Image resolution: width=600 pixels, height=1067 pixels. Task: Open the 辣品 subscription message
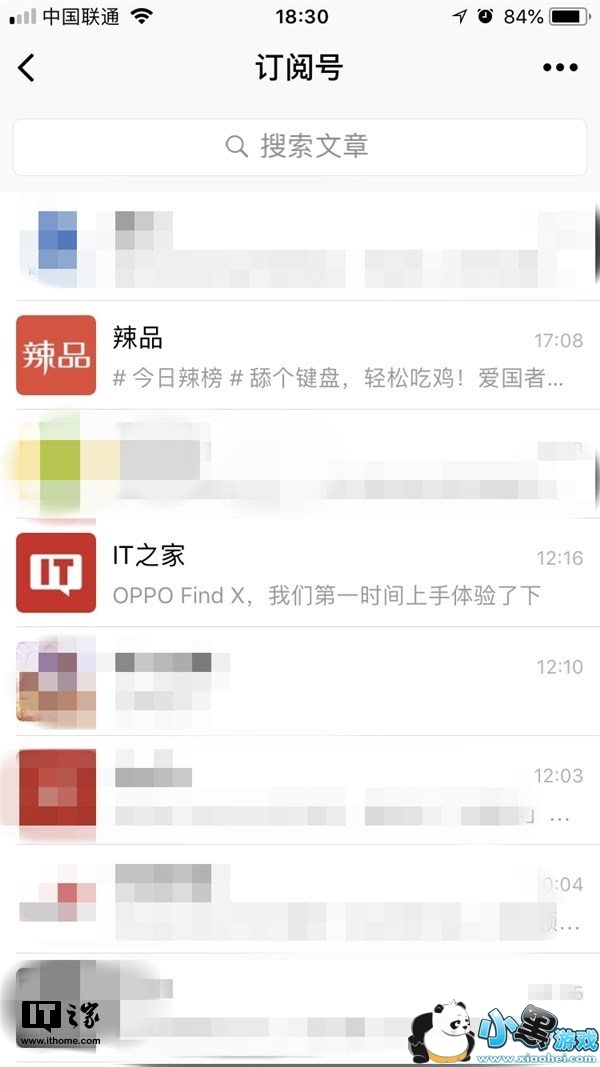[300, 356]
